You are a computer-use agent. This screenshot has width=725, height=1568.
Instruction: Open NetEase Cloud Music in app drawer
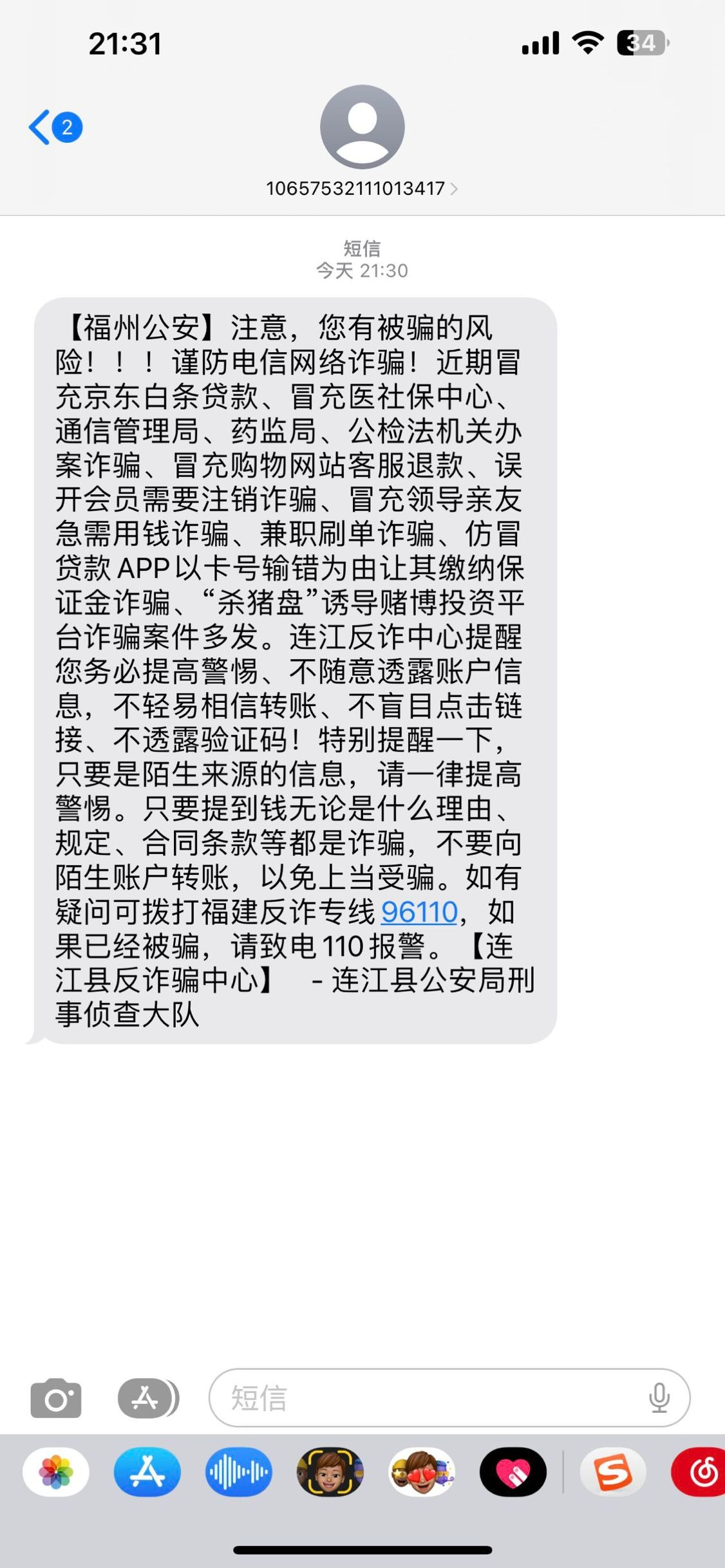[701, 1471]
